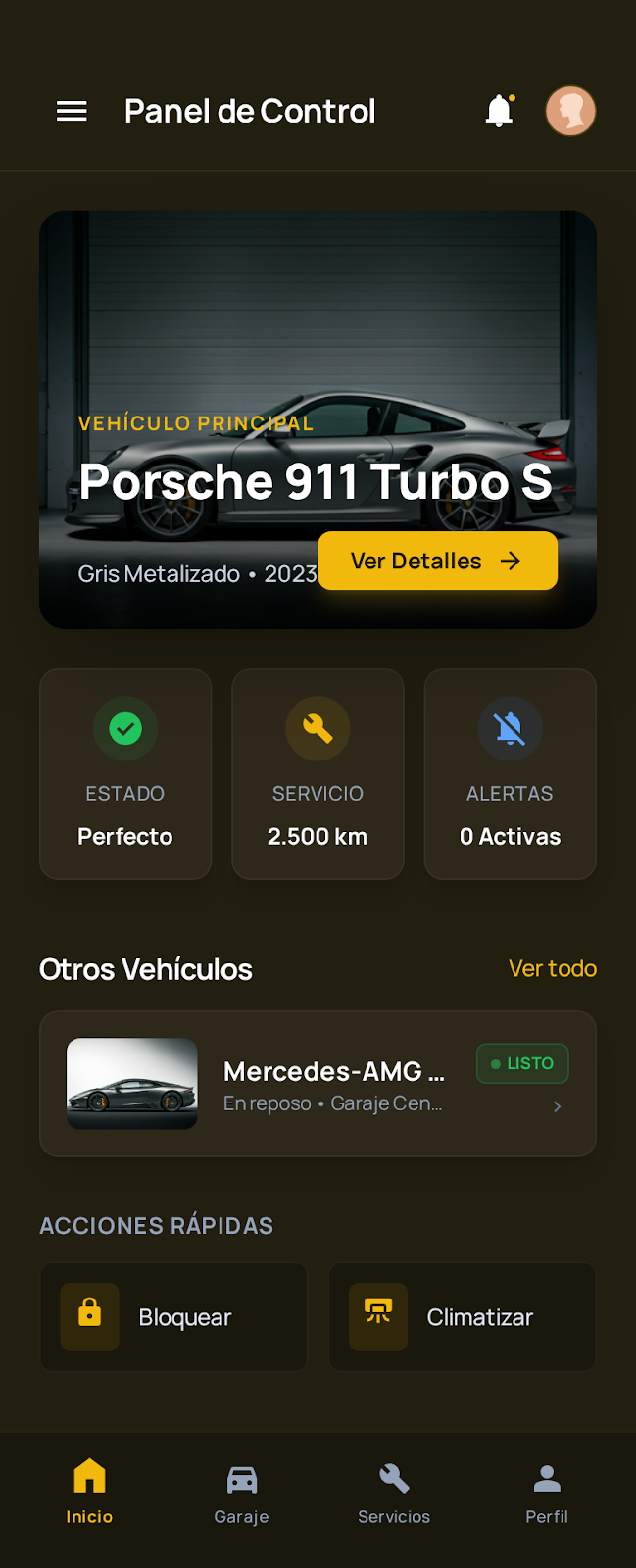Switch to the Garaje tab

(241, 1492)
